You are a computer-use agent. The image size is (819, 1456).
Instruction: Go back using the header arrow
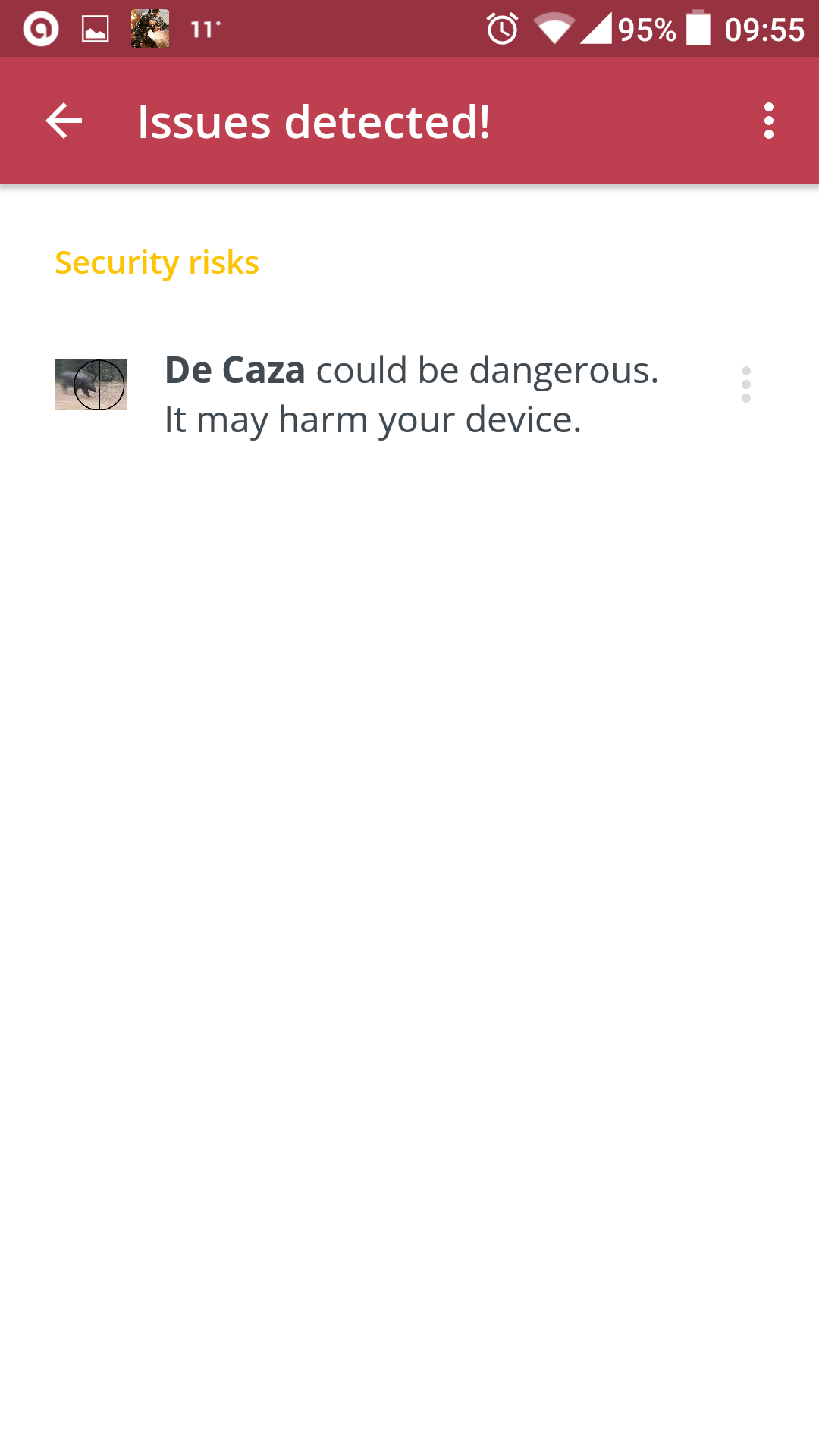64,121
